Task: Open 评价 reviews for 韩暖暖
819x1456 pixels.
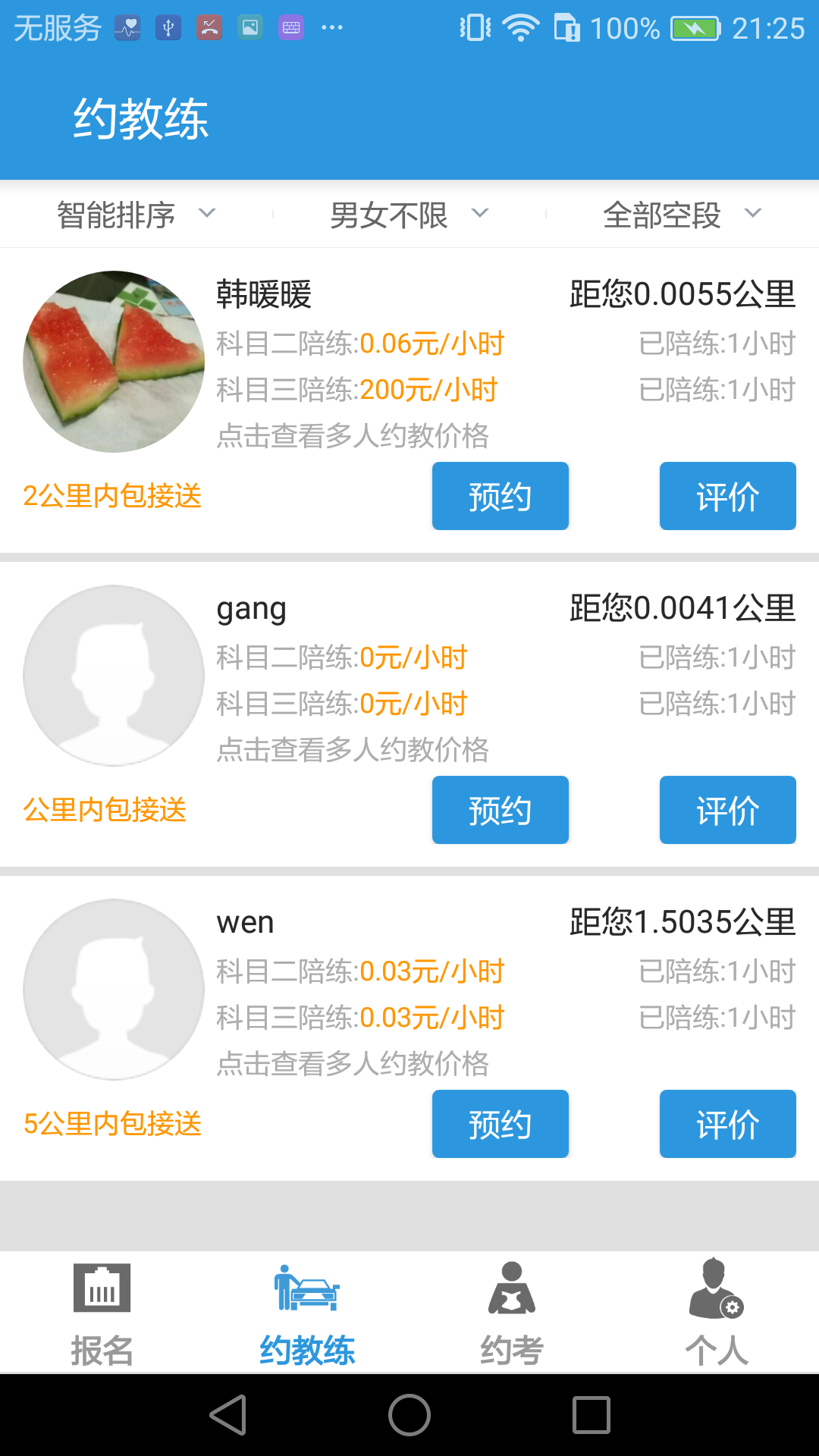Action: coord(726,496)
